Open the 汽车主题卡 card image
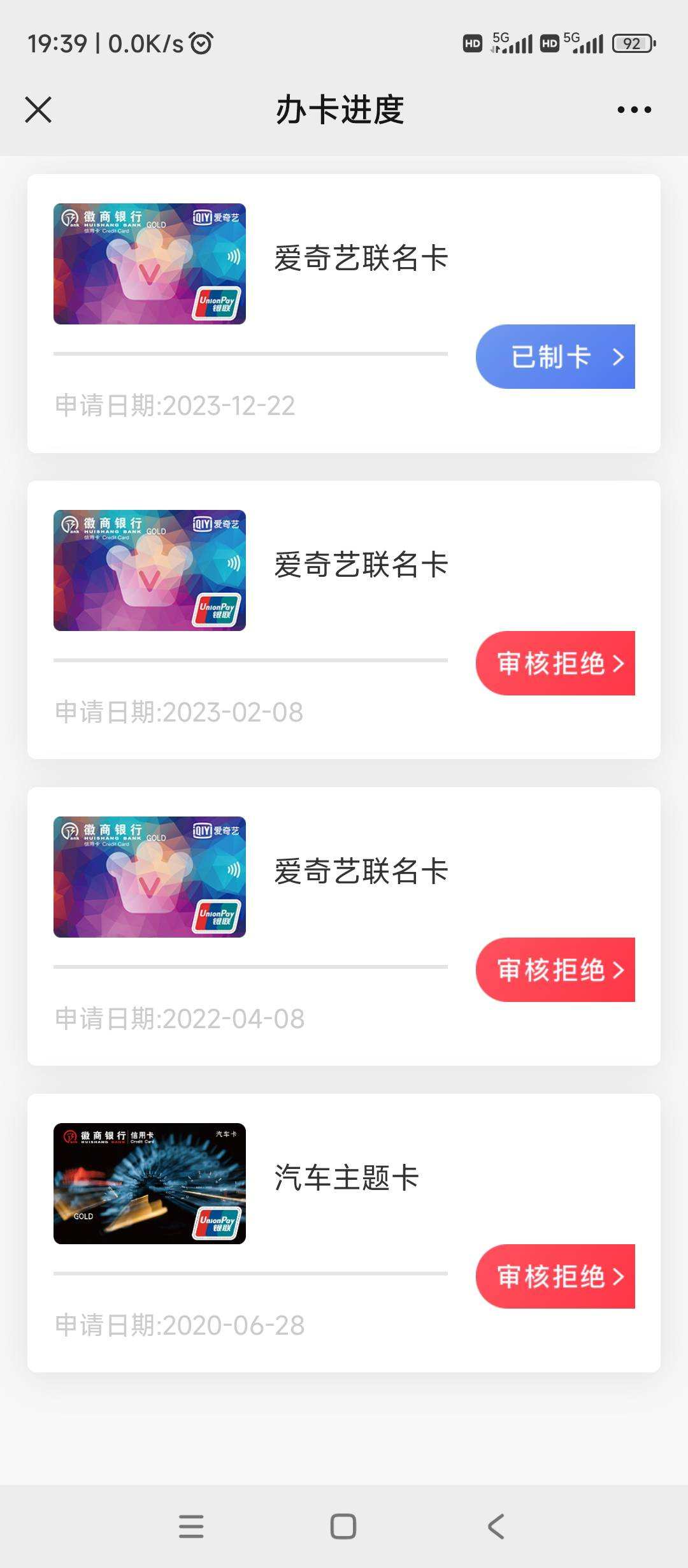Screen dimensions: 688x1568 tap(150, 1184)
